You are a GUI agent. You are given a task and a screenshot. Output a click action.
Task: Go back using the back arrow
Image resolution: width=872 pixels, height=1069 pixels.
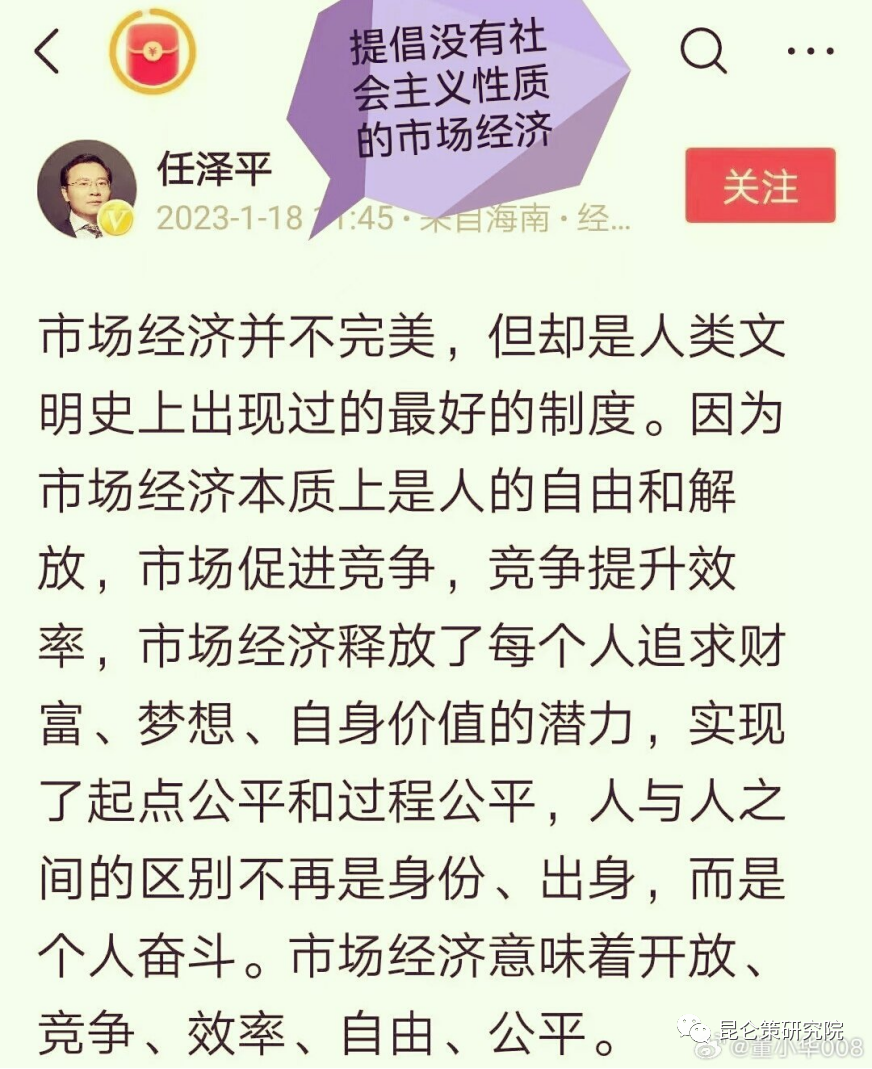tap(47, 51)
